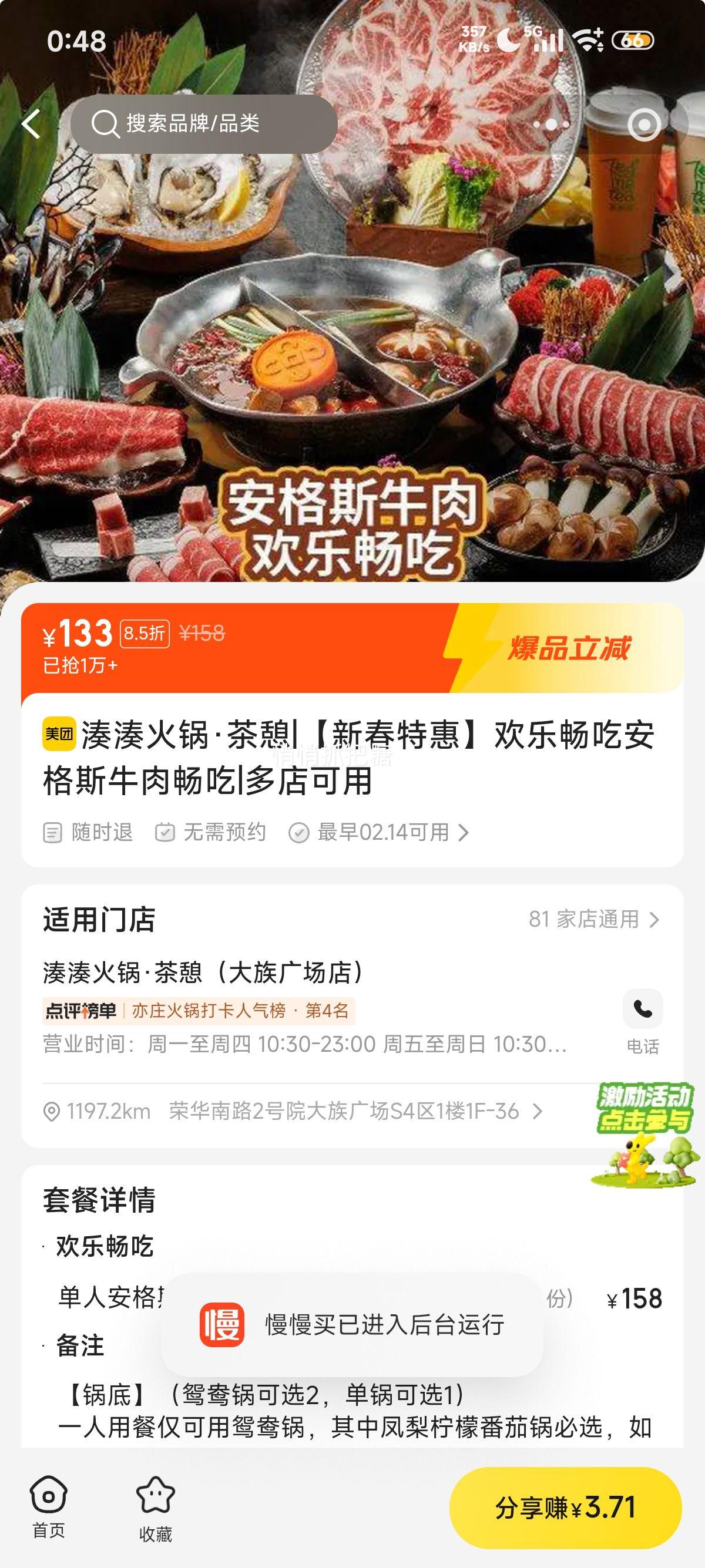Open the 激励活动 点击参与 floating banner
Viewport: 705px width, 1568px height.
[x=645, y=1134]
